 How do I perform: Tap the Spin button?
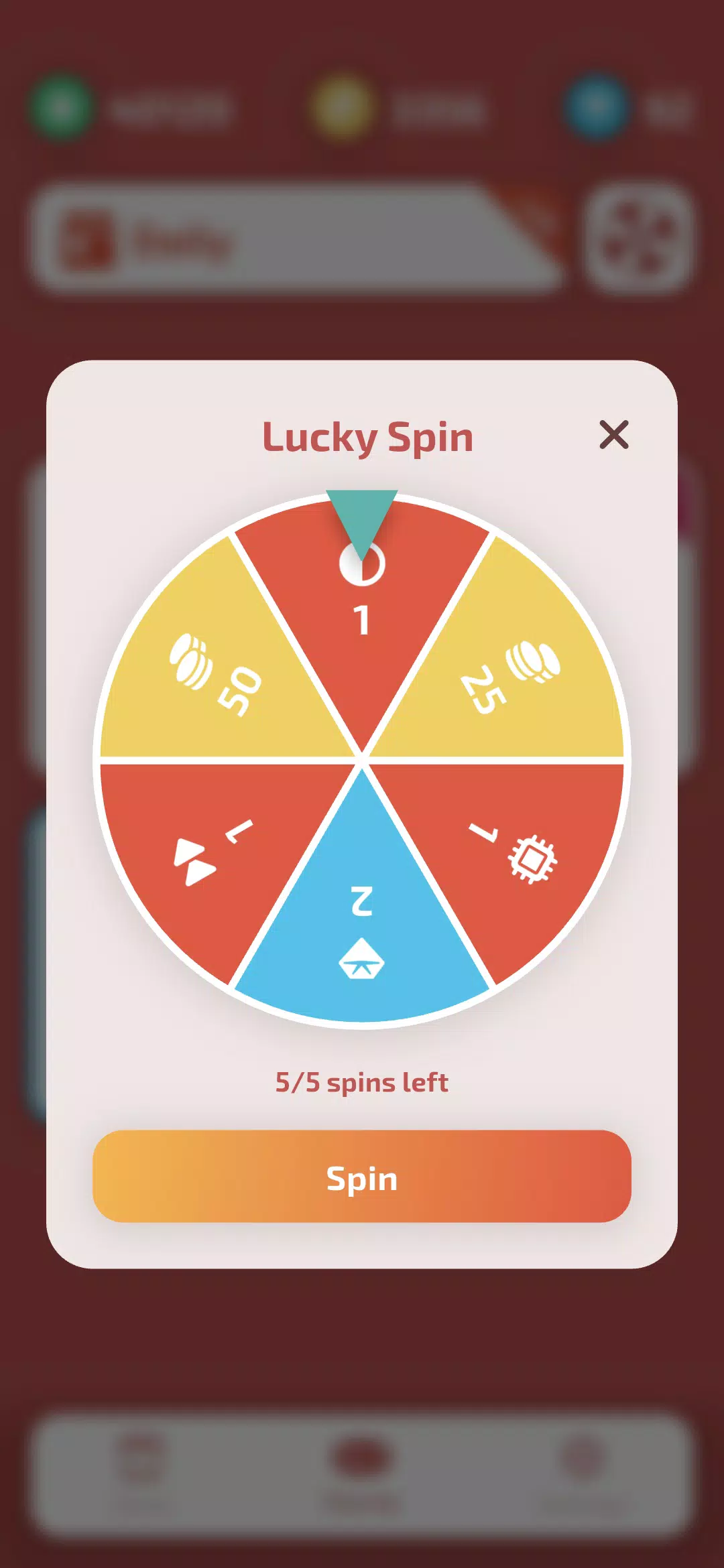point(362,1176)
